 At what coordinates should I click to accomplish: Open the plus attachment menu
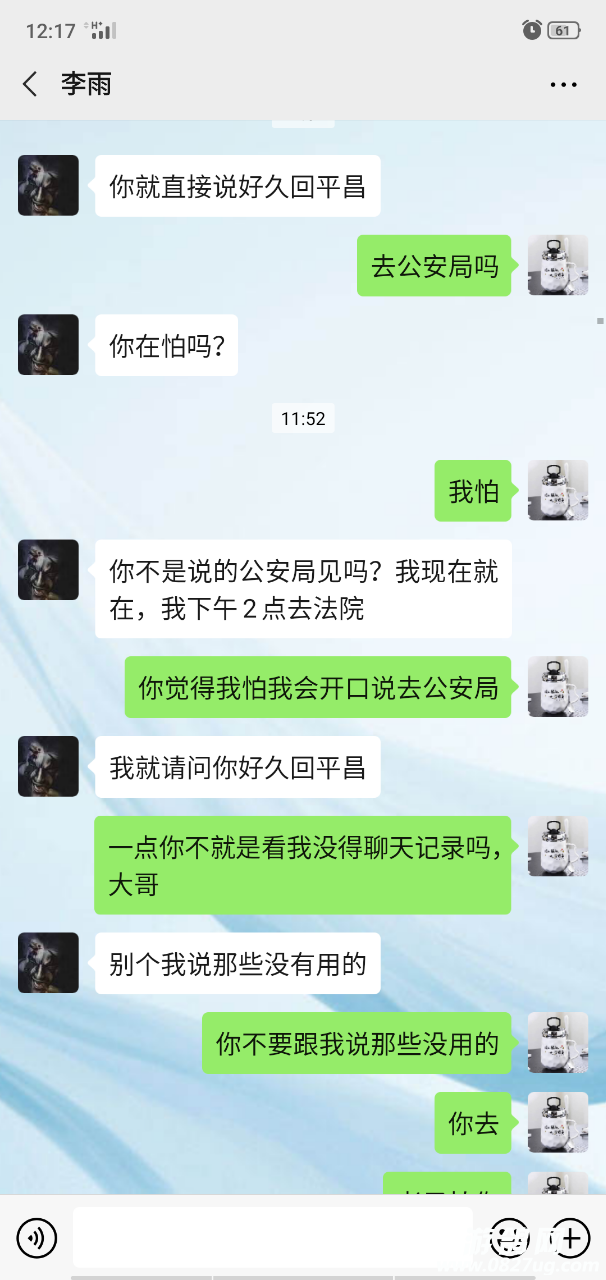pos(570,1238)
